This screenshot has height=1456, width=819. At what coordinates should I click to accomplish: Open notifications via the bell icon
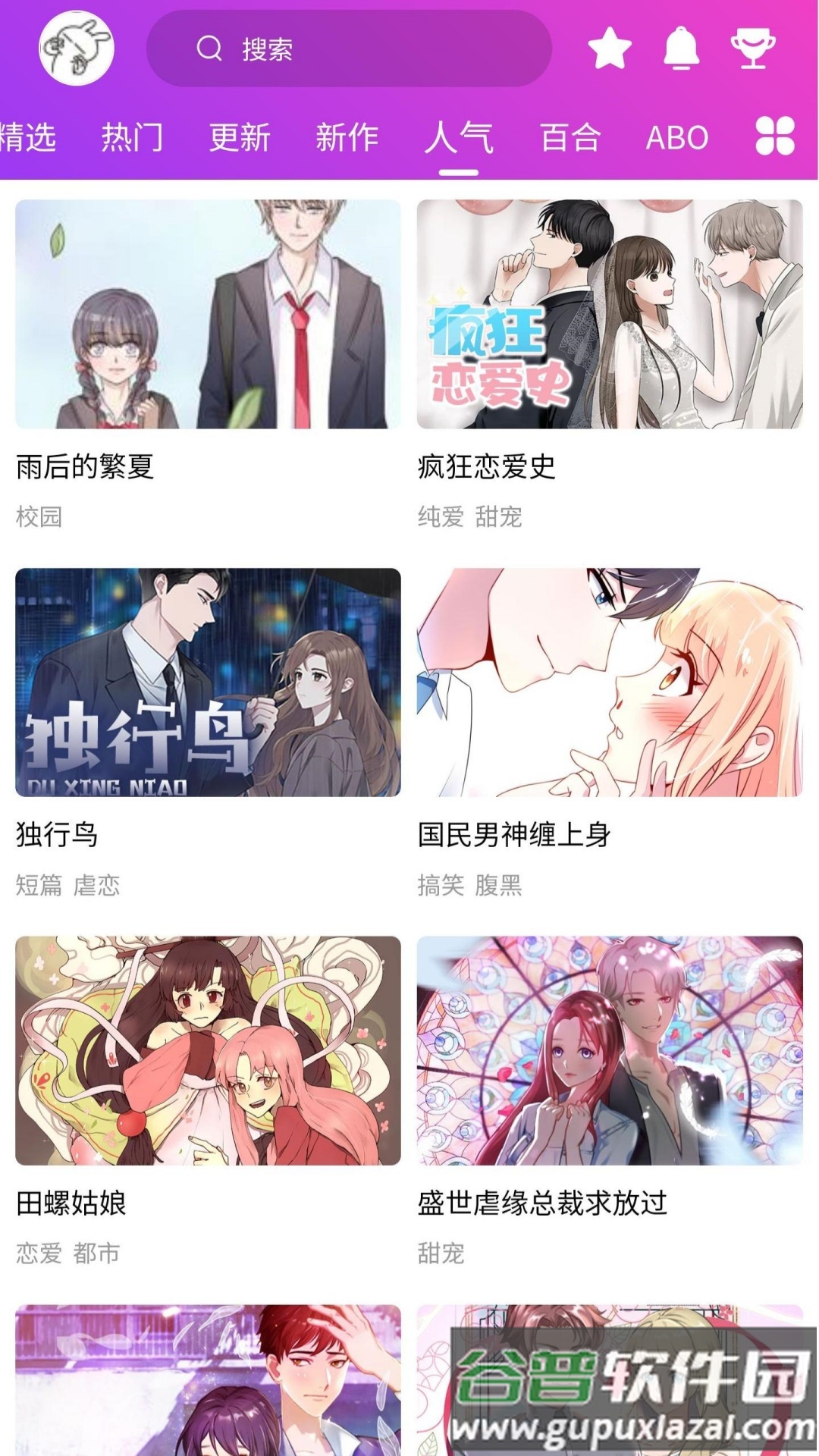tap(680, 50)
